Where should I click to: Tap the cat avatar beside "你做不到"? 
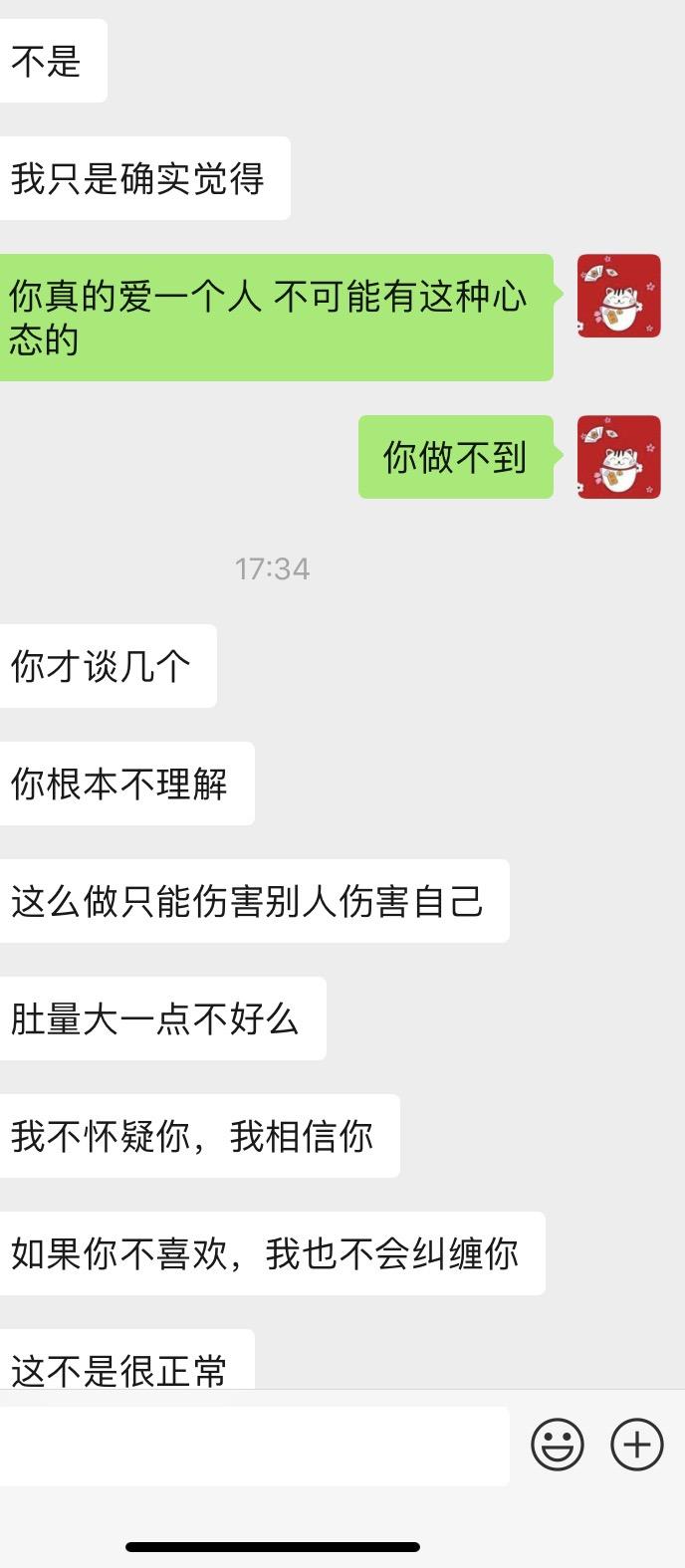pos(619,457)
